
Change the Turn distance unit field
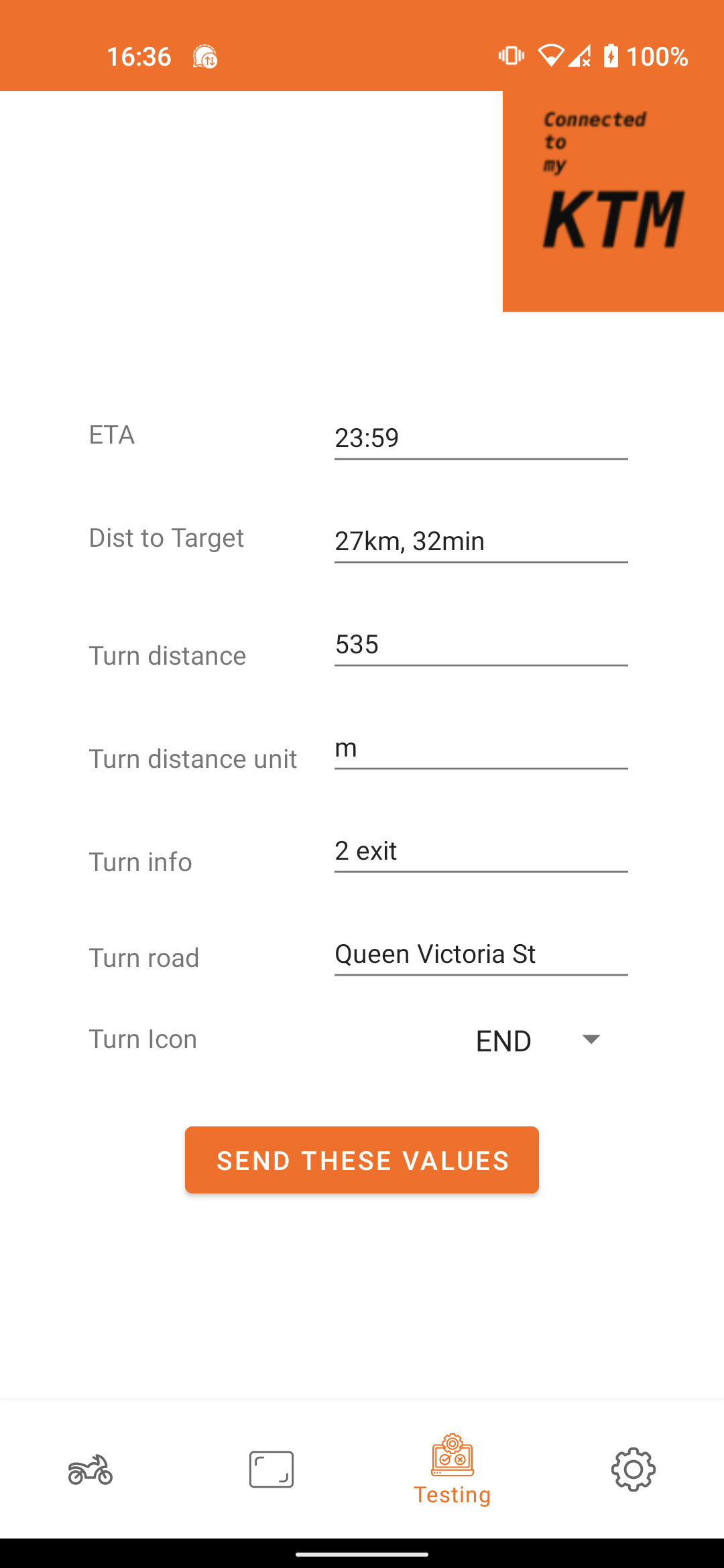(480, 748)
